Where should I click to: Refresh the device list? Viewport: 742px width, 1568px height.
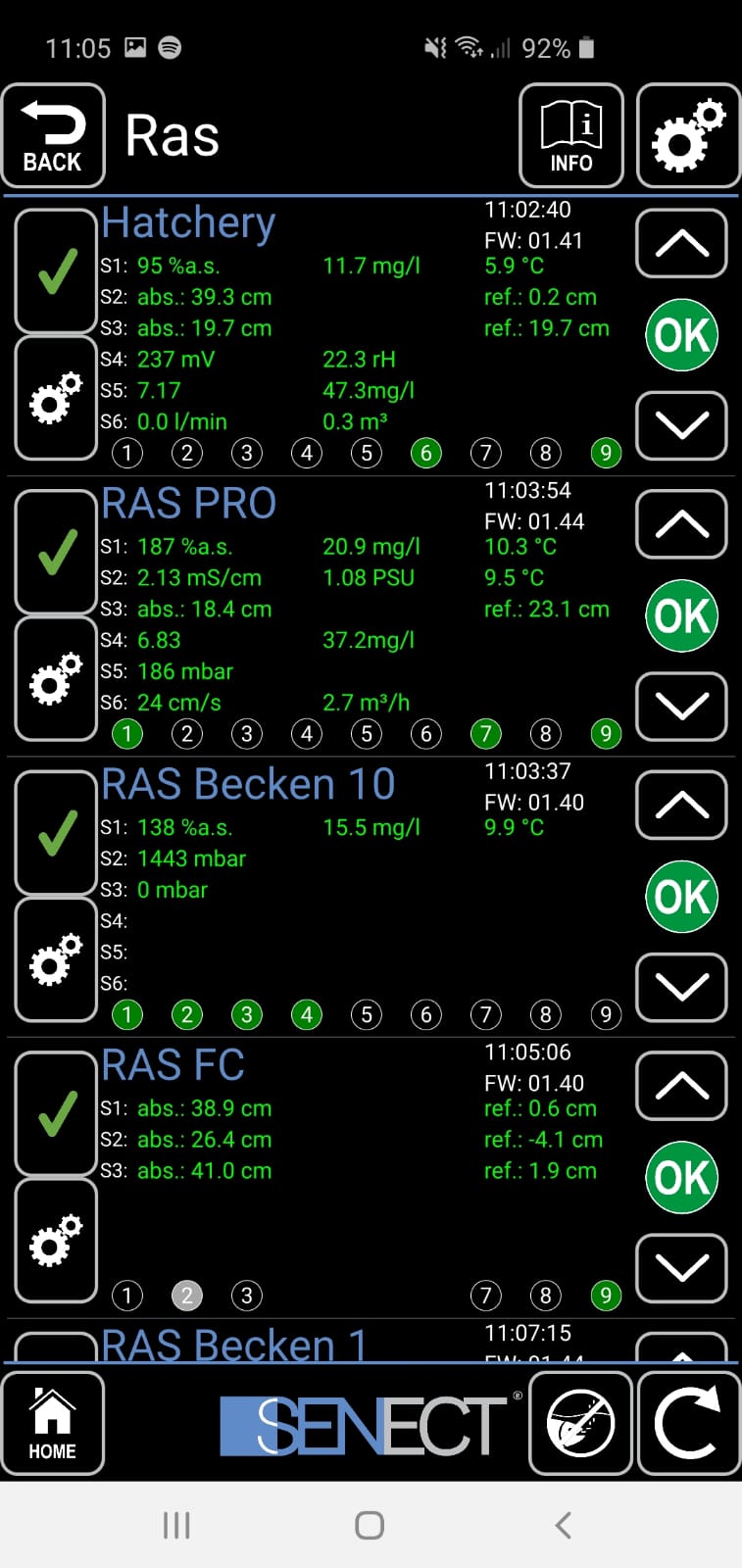(688, 1425)
